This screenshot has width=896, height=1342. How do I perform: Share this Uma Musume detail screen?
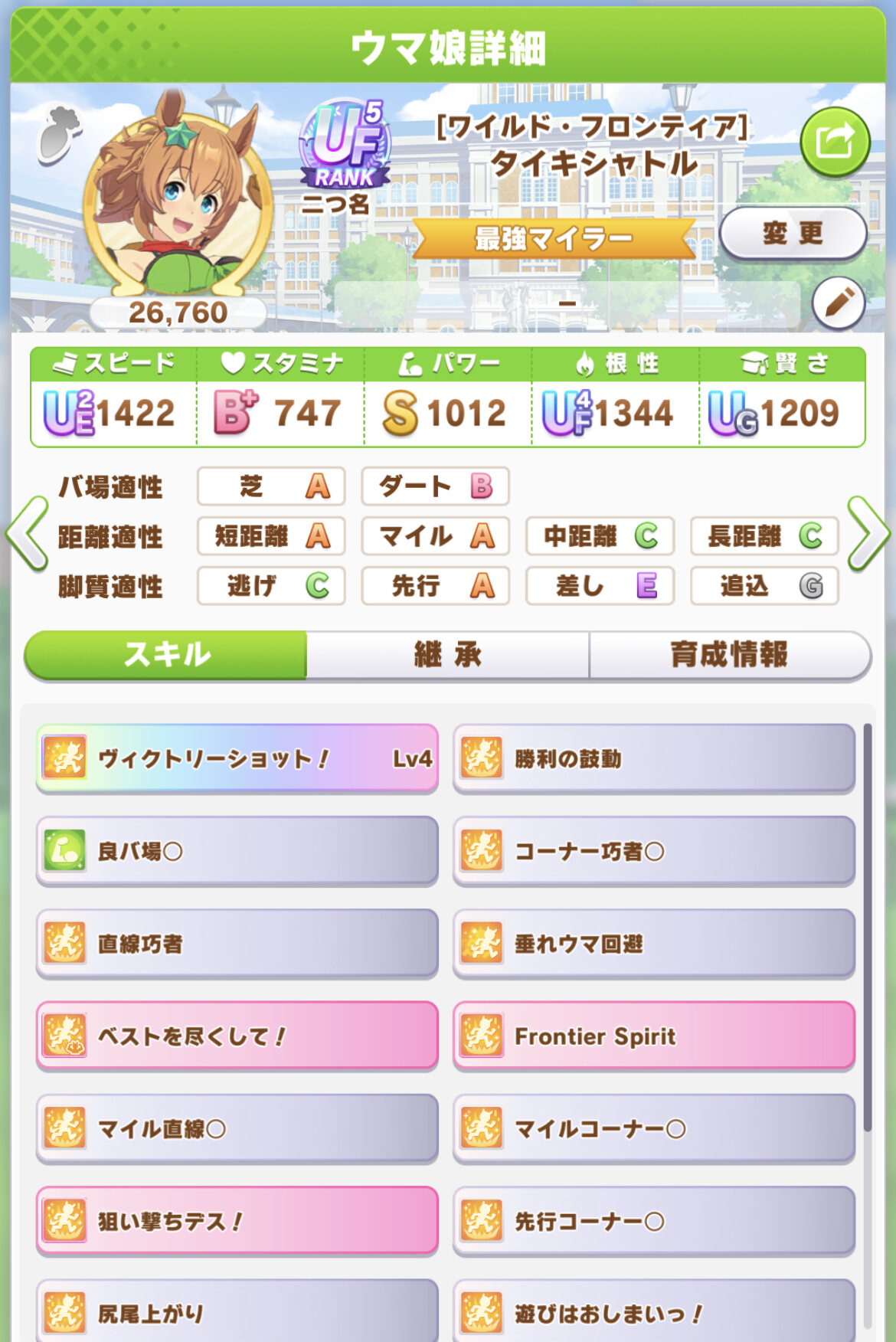(834, 142)
